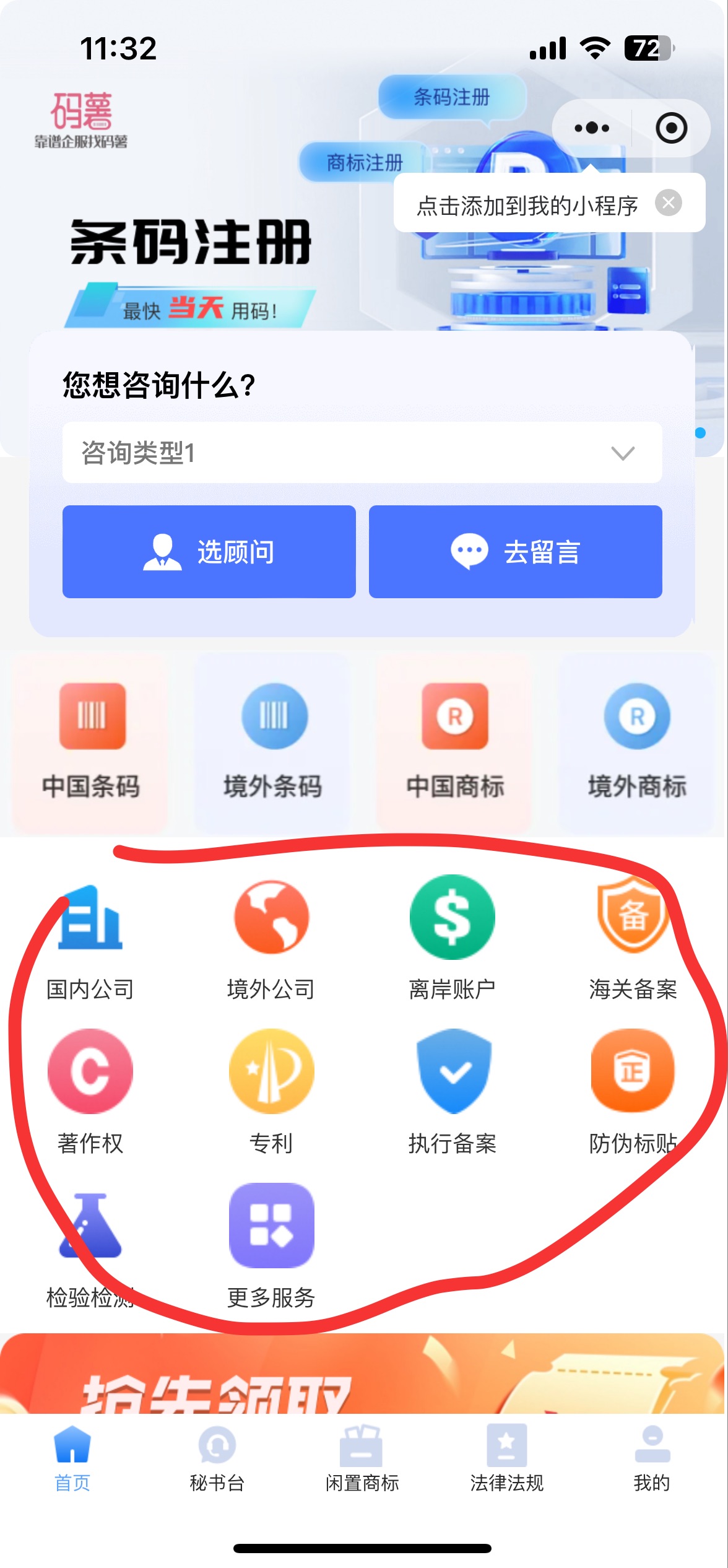Open the mini program more options menu

pyautogui.click(x=591, y=128)
